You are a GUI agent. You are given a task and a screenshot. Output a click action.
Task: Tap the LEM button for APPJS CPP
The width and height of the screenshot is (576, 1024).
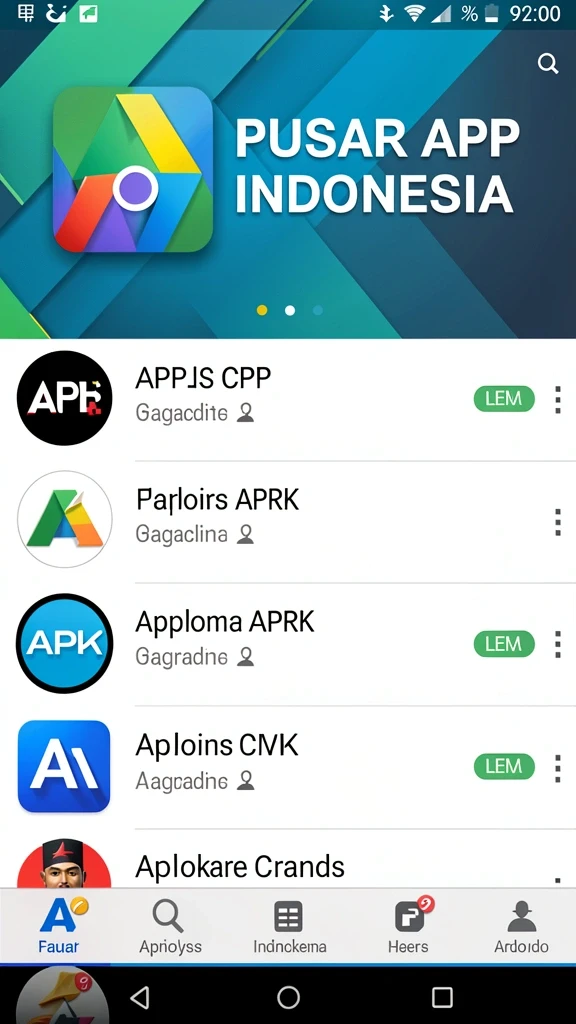(x=504, y=398)
